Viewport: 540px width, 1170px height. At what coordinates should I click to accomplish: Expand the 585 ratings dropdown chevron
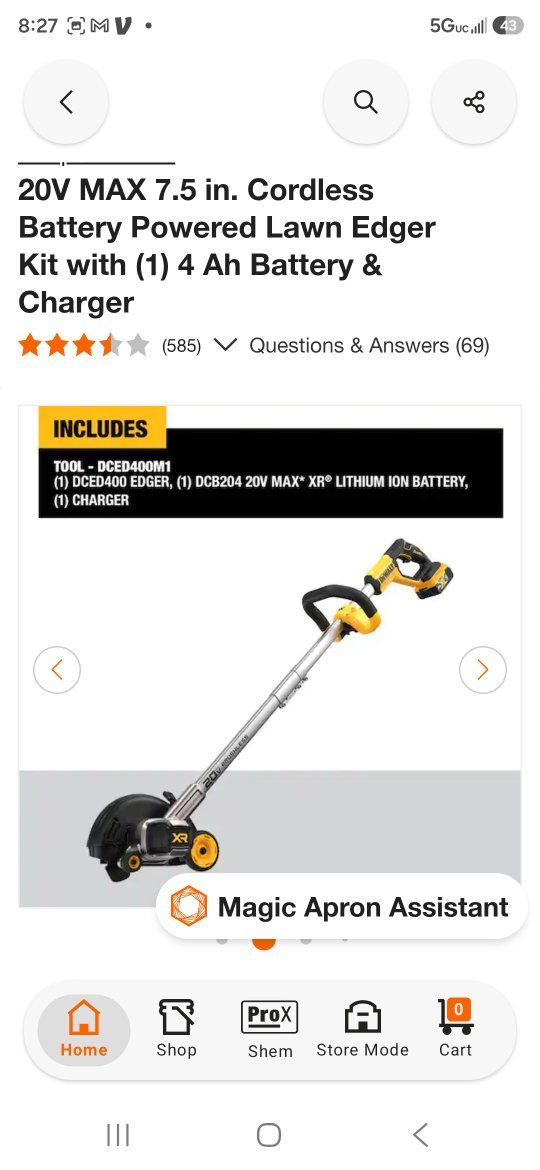[225, 345]
